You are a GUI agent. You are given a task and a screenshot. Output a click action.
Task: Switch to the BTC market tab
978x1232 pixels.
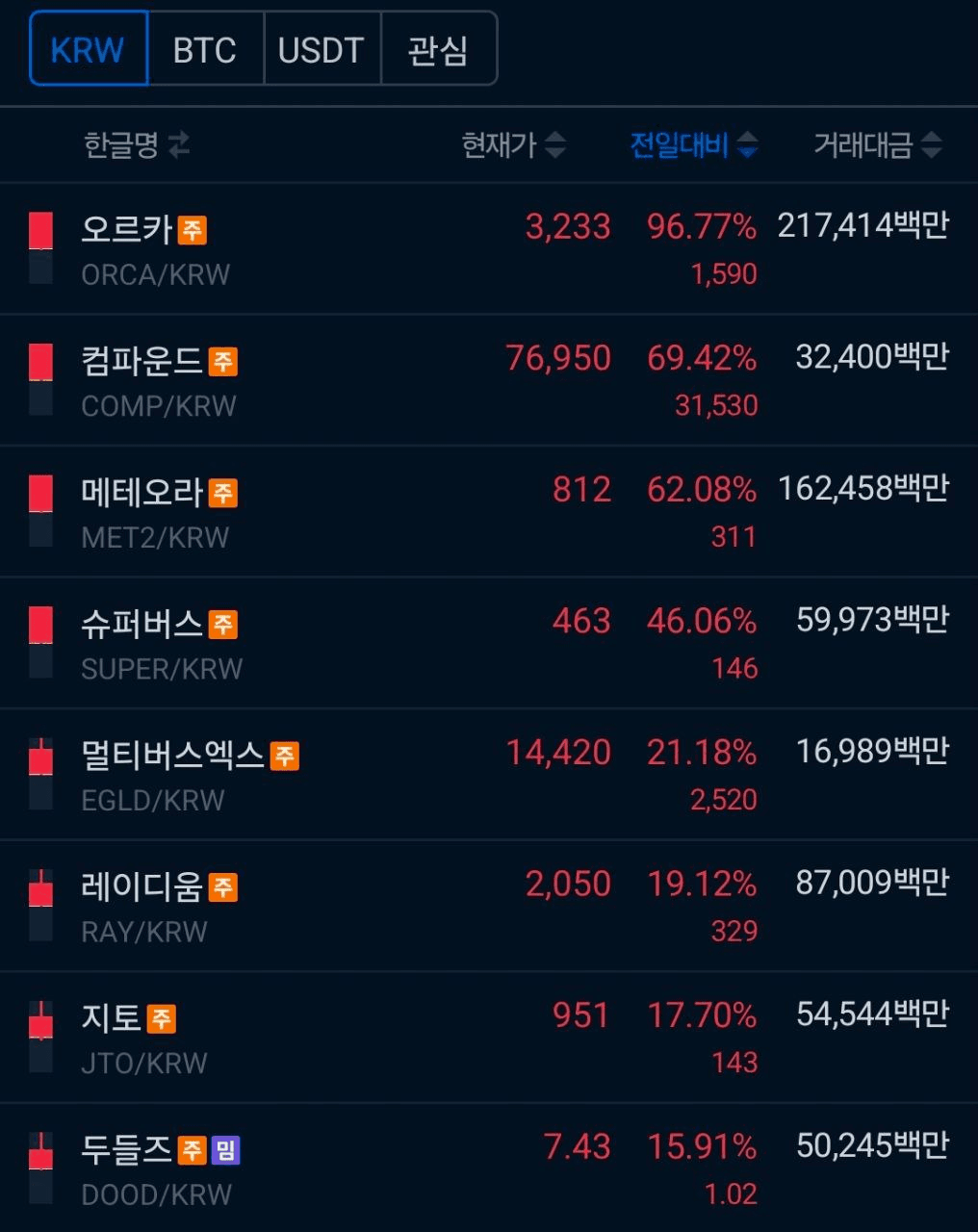(x=205, y=49)
